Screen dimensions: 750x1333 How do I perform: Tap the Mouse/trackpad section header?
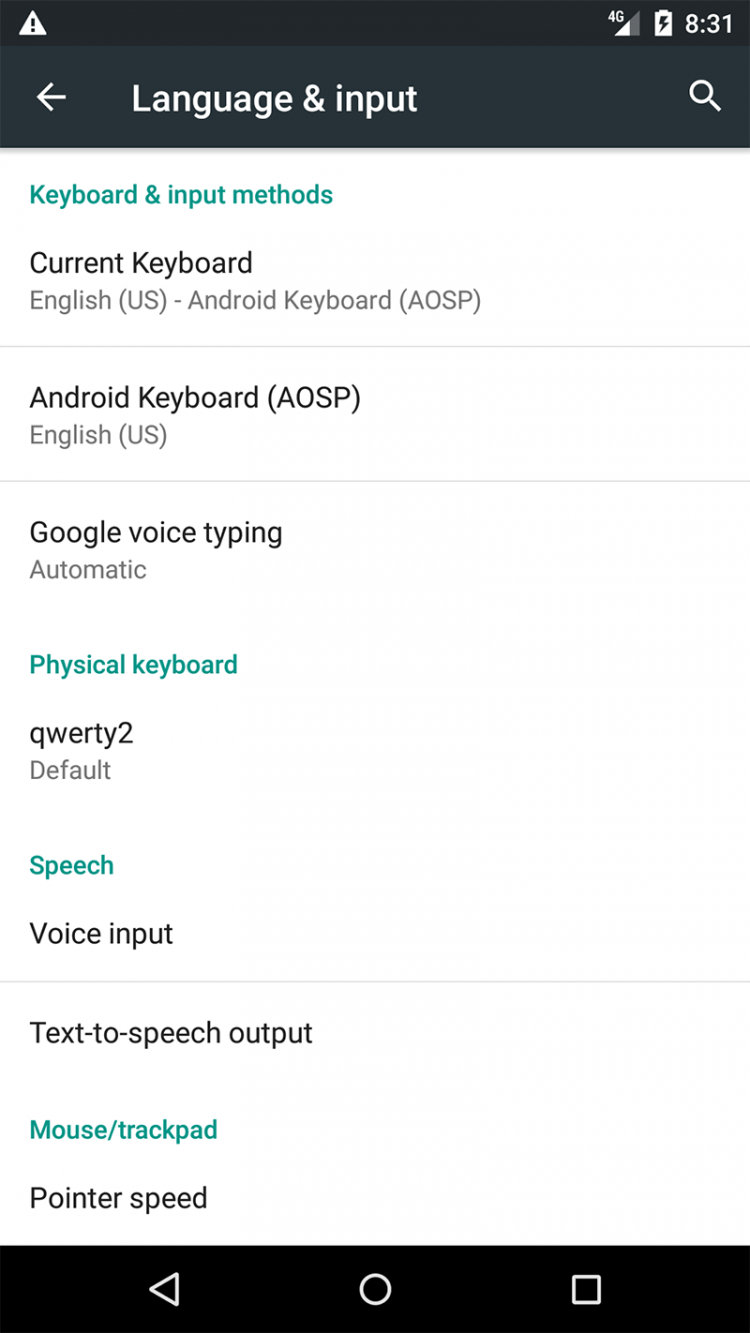coord(123,1129)
